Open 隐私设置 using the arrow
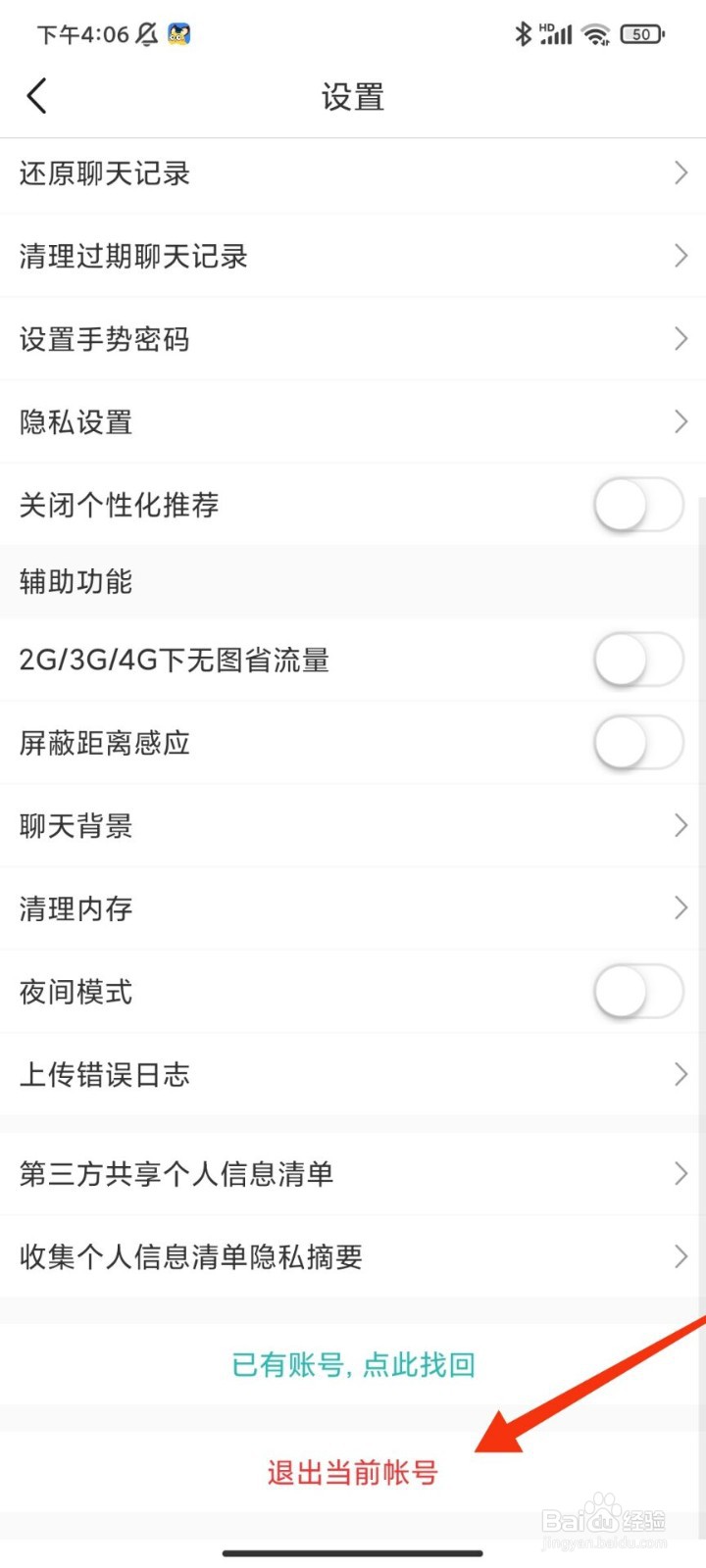Viewport: 706px width, 1568px height. tap(681, 421)
